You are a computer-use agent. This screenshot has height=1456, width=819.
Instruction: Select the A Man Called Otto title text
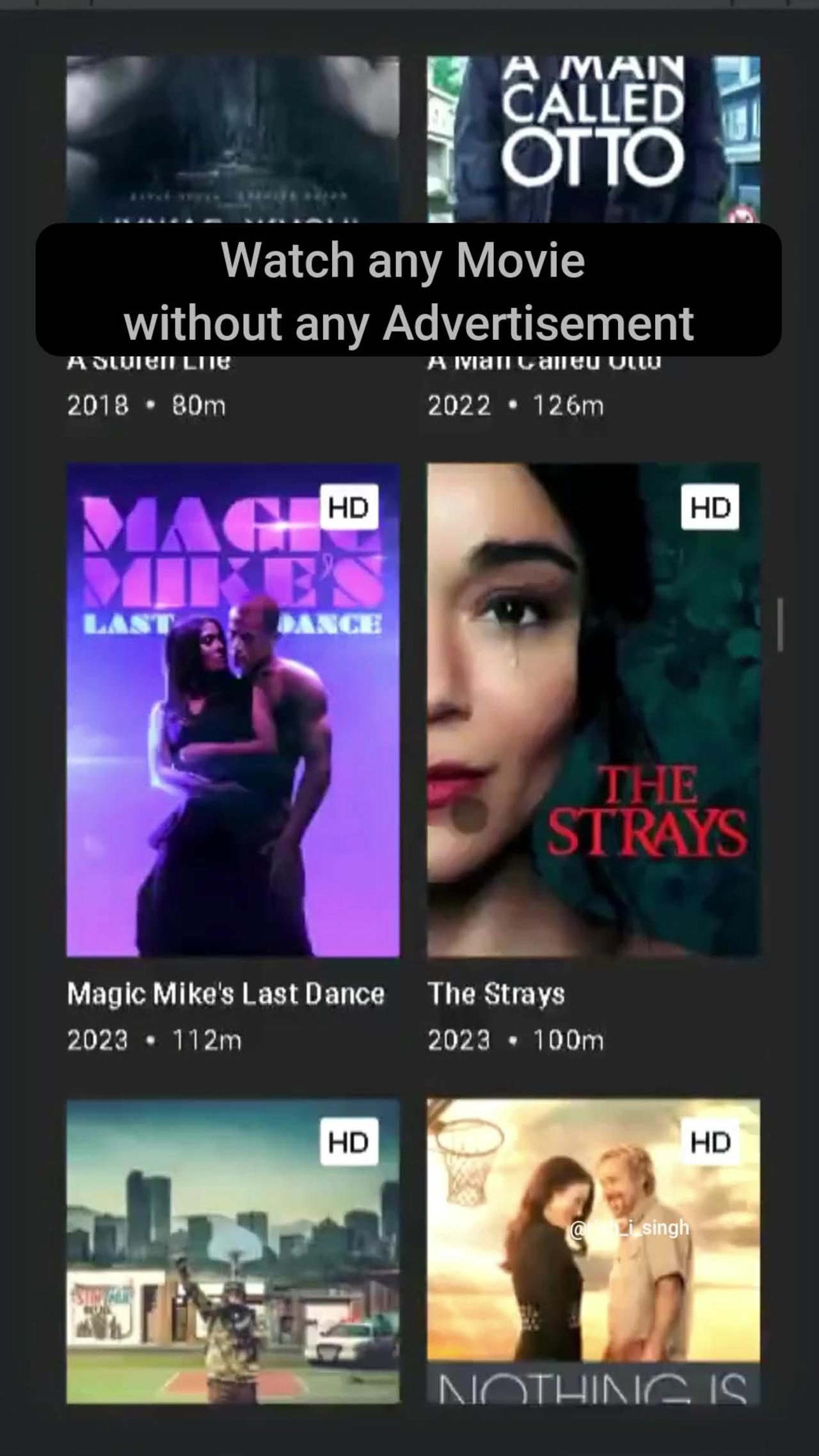(544, 359)
